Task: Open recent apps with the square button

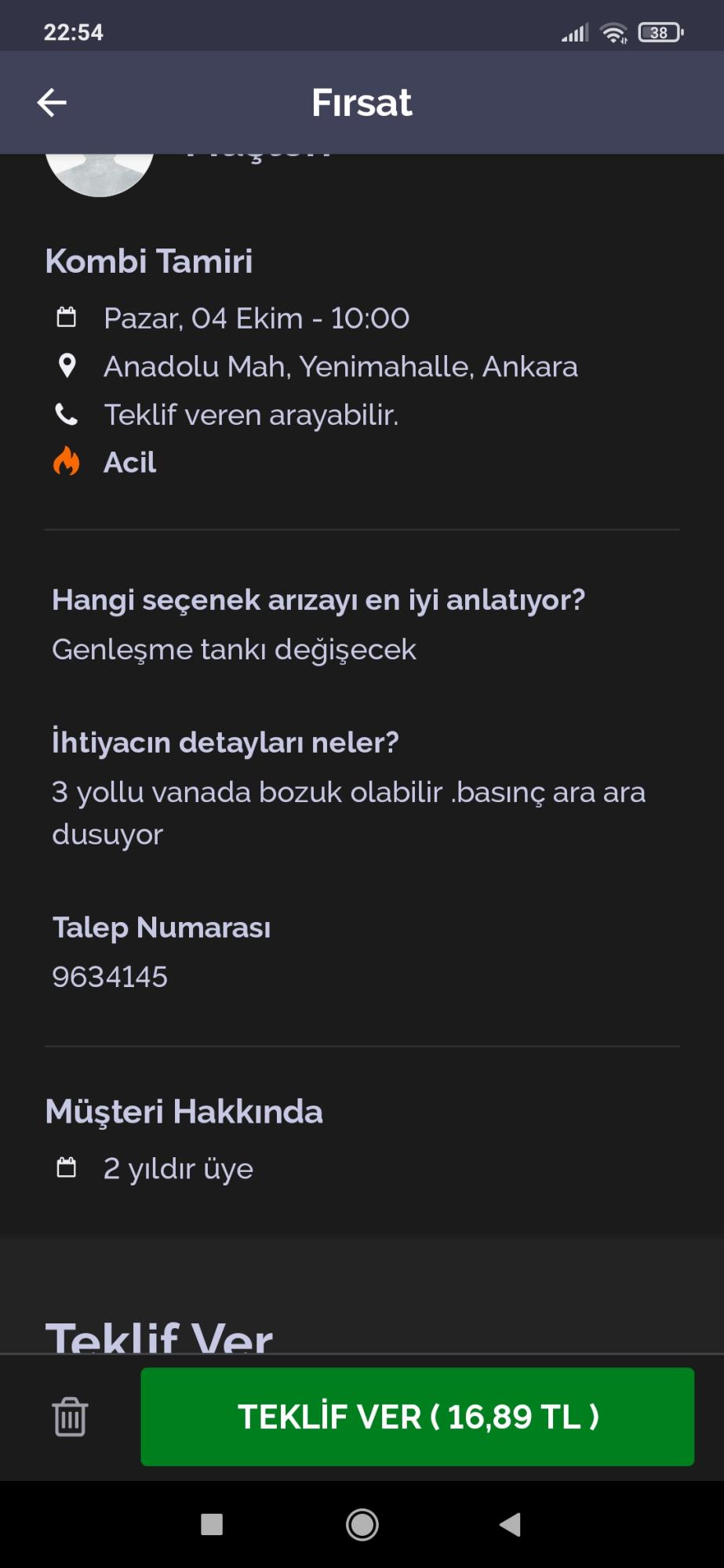Action: (x=212, y=1524)
